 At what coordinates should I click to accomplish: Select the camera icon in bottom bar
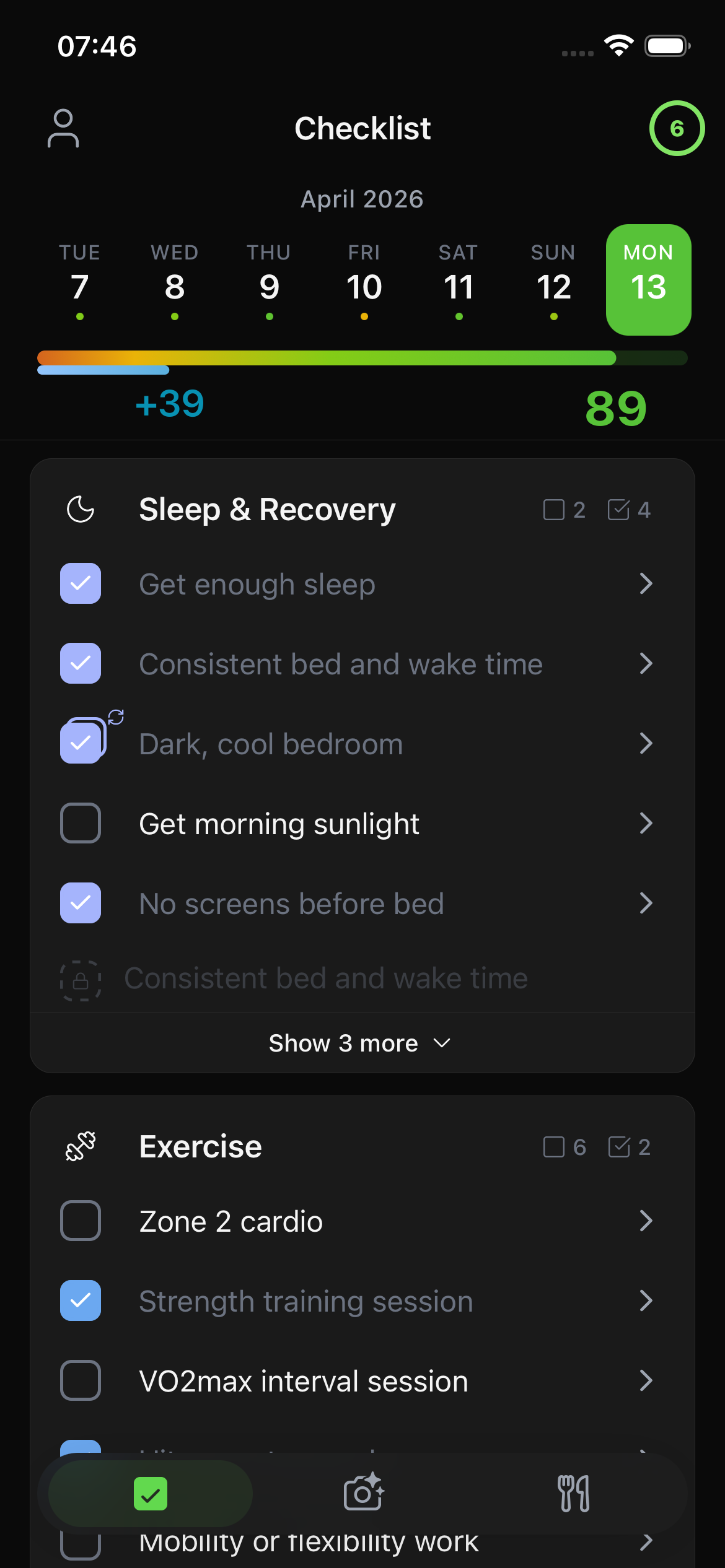tap(362, 1494)
